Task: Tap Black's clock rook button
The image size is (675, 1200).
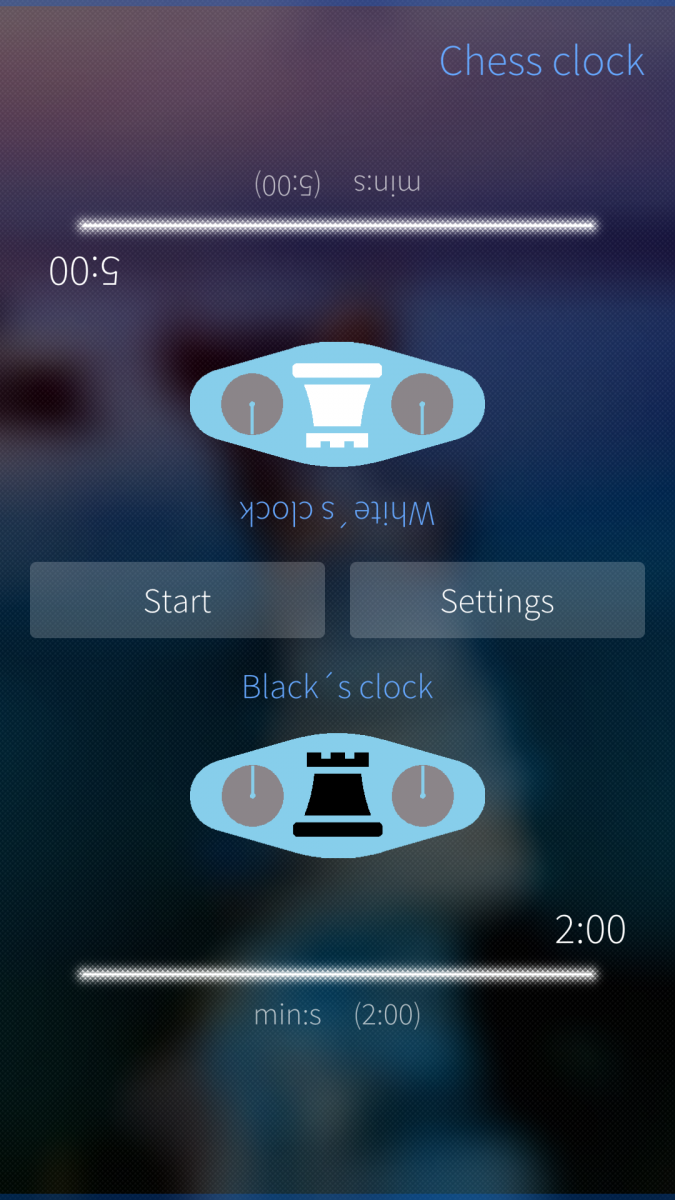Action: (x=337, y=795)
